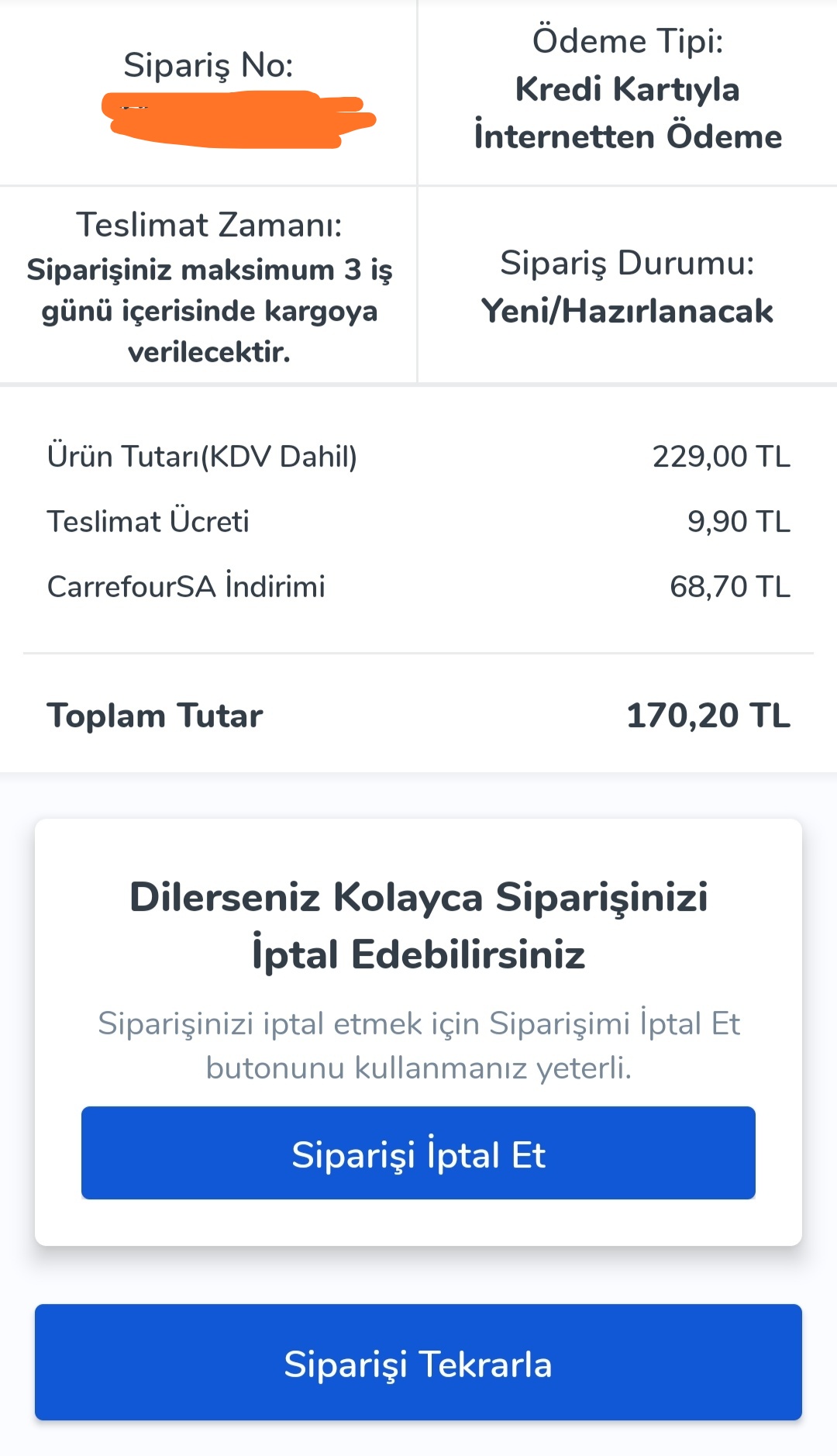Repeat the order with Siparişi Tekrarla
837x1456 pixels.
pyautogui.click(x=418, y=1362)
